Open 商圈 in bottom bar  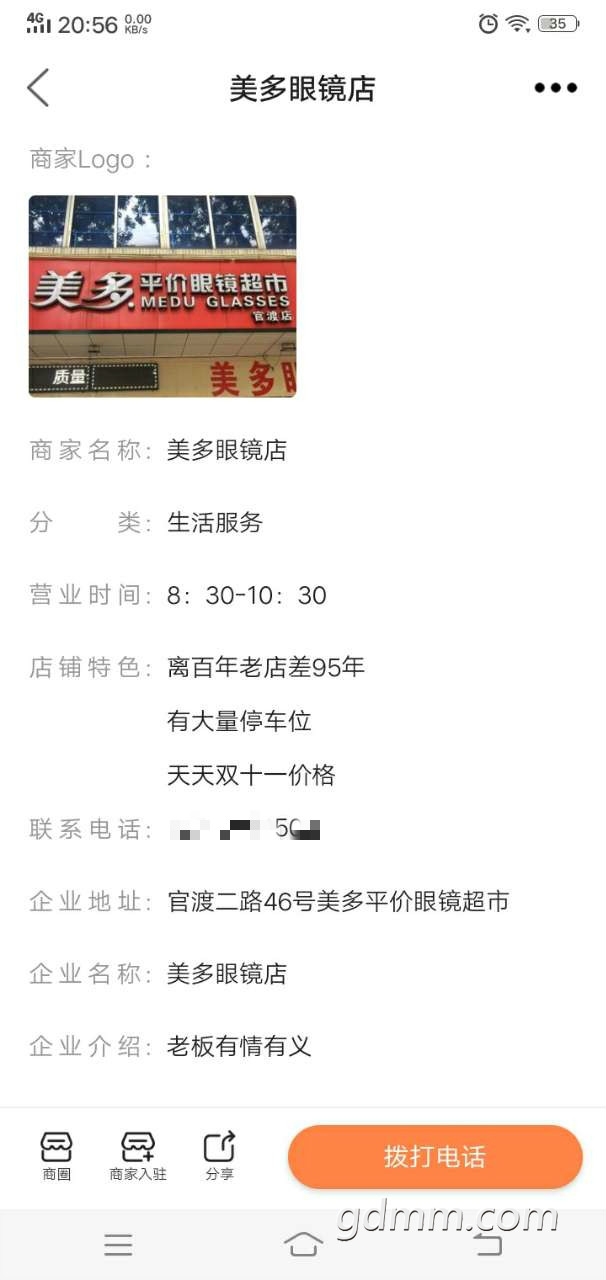click(57, 1156)
